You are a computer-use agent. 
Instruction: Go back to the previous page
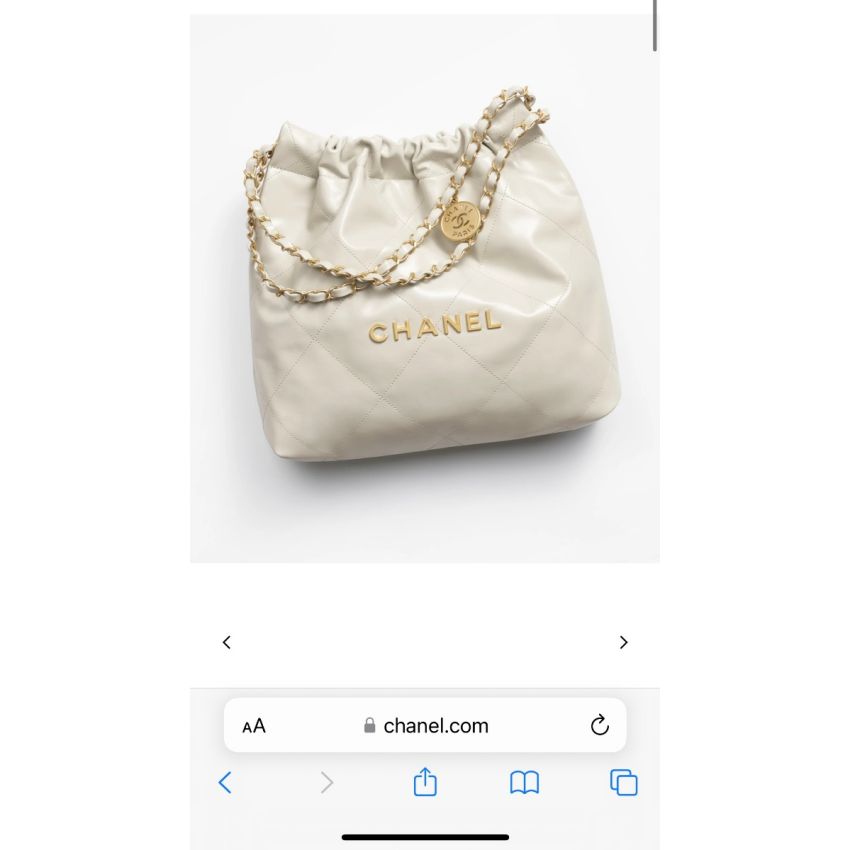point(225,782)
